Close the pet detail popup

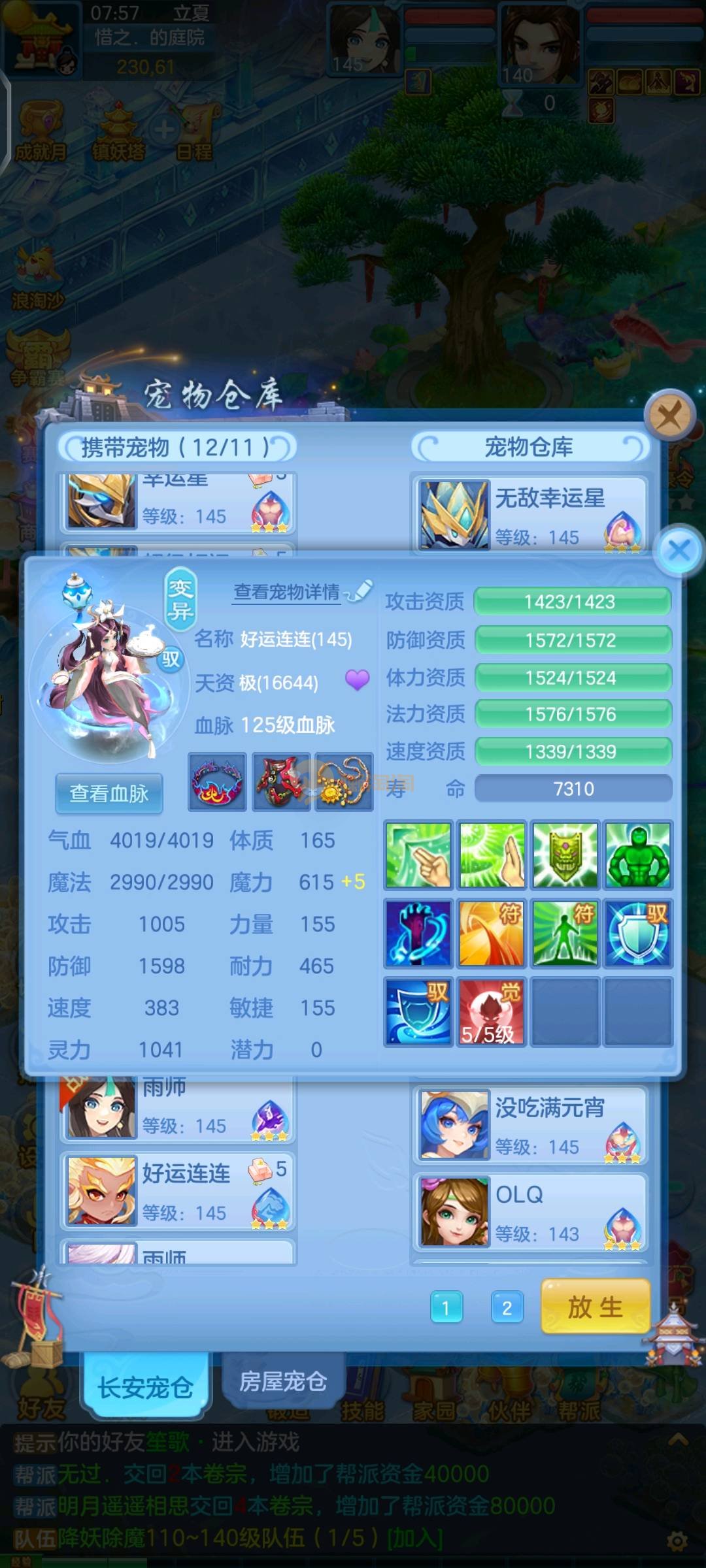(679, 550)
